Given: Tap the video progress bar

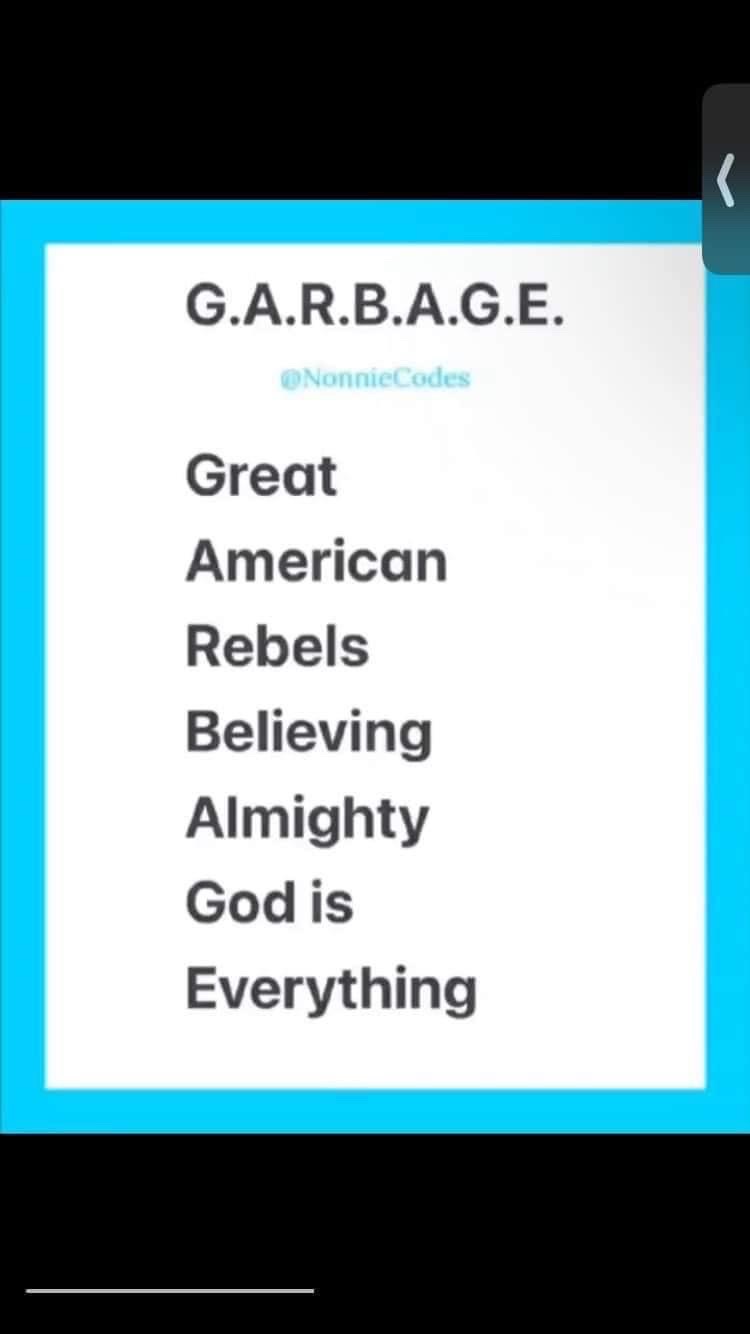Looking at the screenshot, I should coord(170,1291).
